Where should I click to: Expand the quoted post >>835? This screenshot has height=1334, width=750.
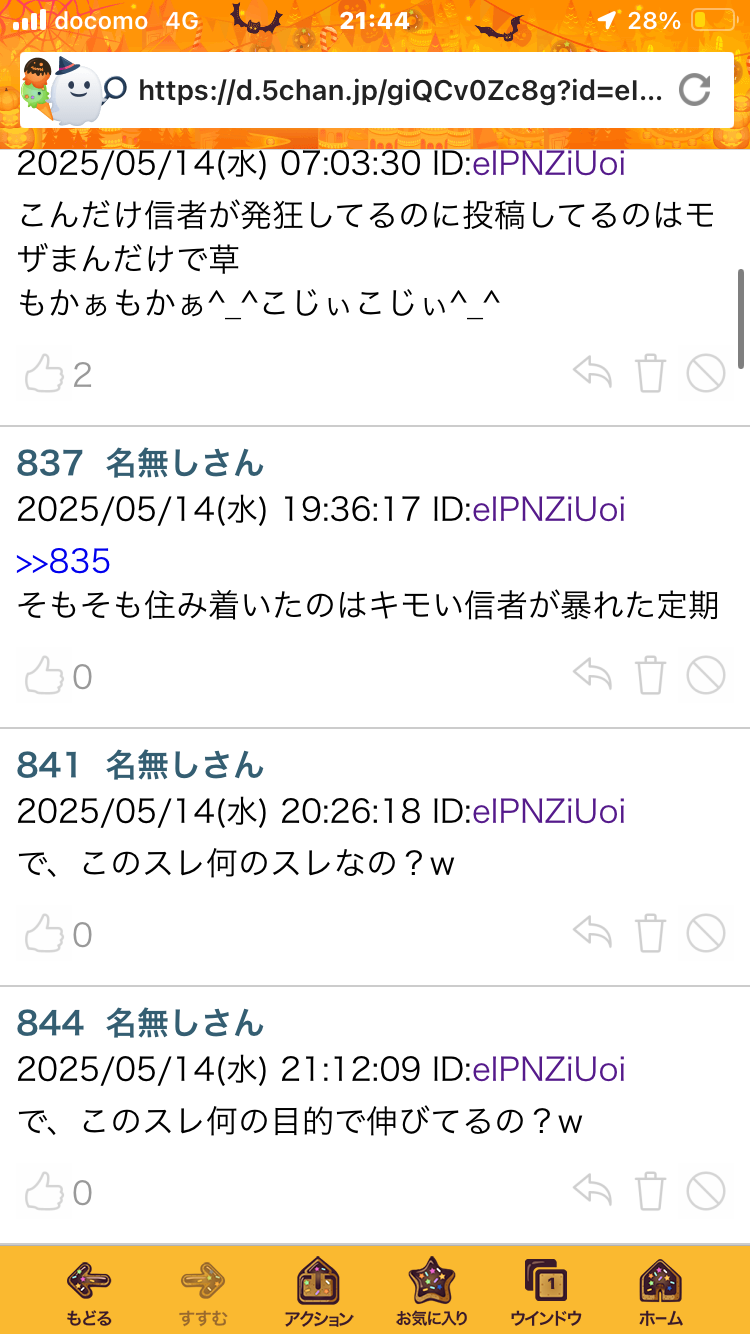click(x=63, y=562)
